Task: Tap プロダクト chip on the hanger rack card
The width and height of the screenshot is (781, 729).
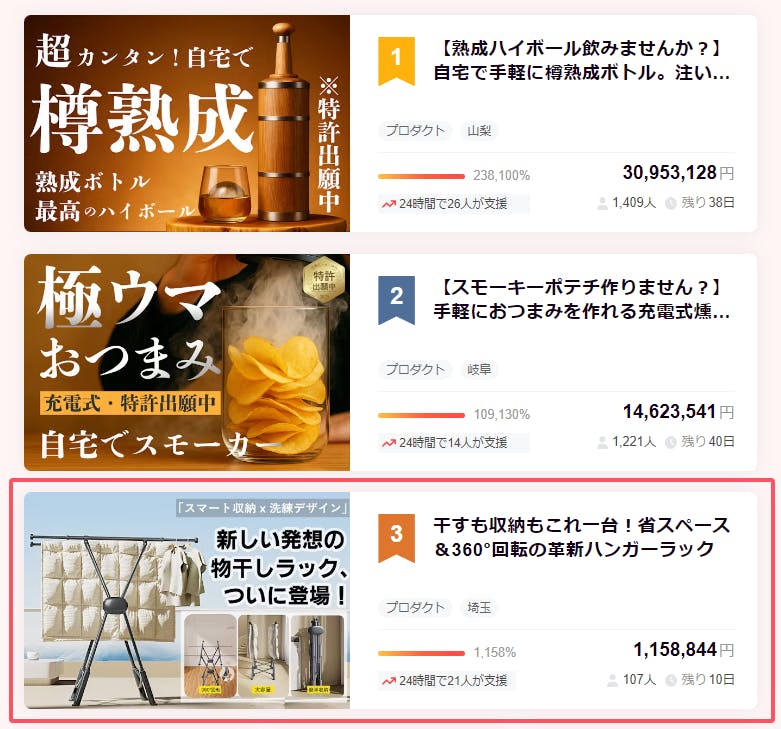Action: click(415, 607)
